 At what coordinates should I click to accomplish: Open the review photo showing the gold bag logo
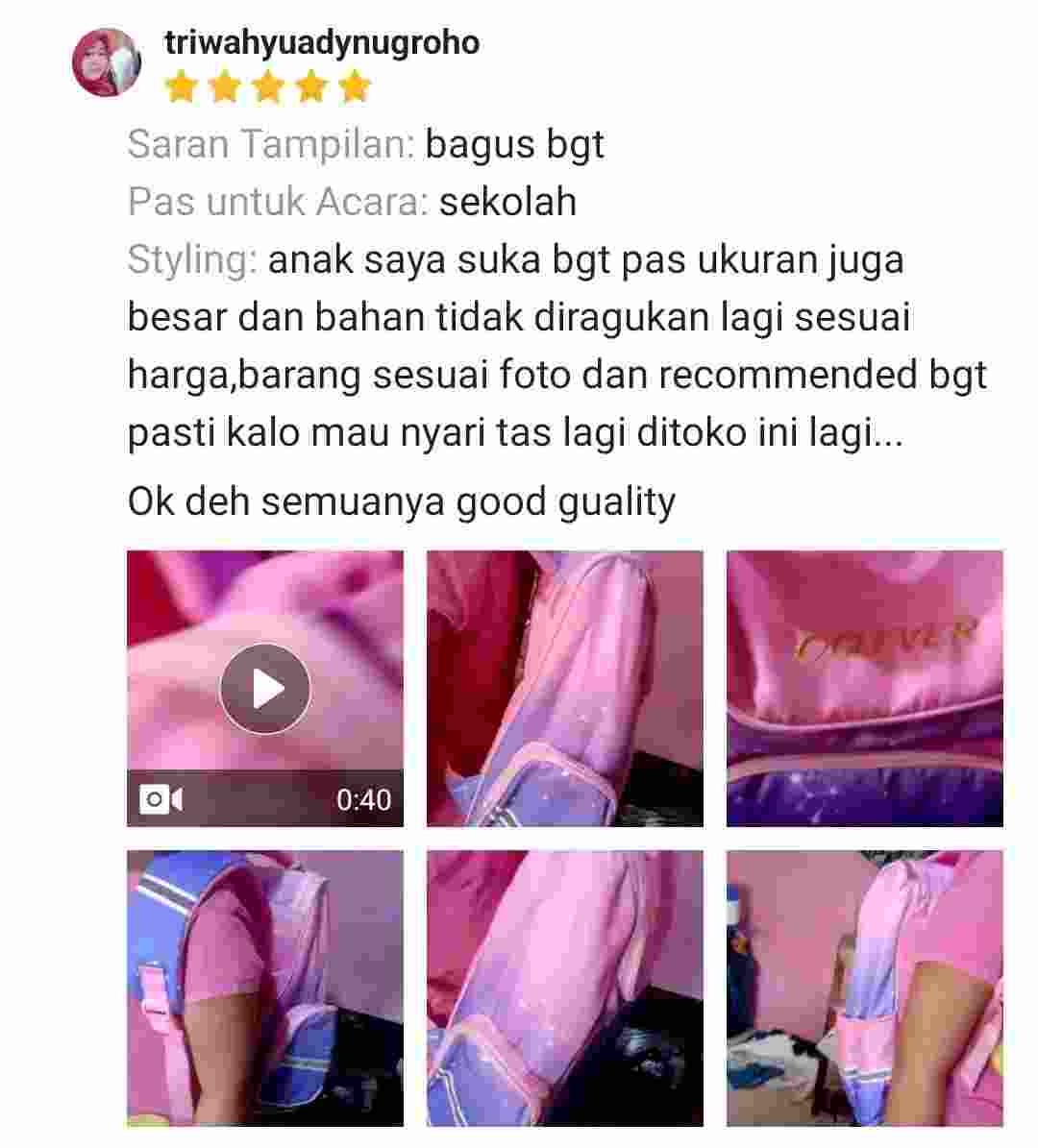click(x=864, y=688)
